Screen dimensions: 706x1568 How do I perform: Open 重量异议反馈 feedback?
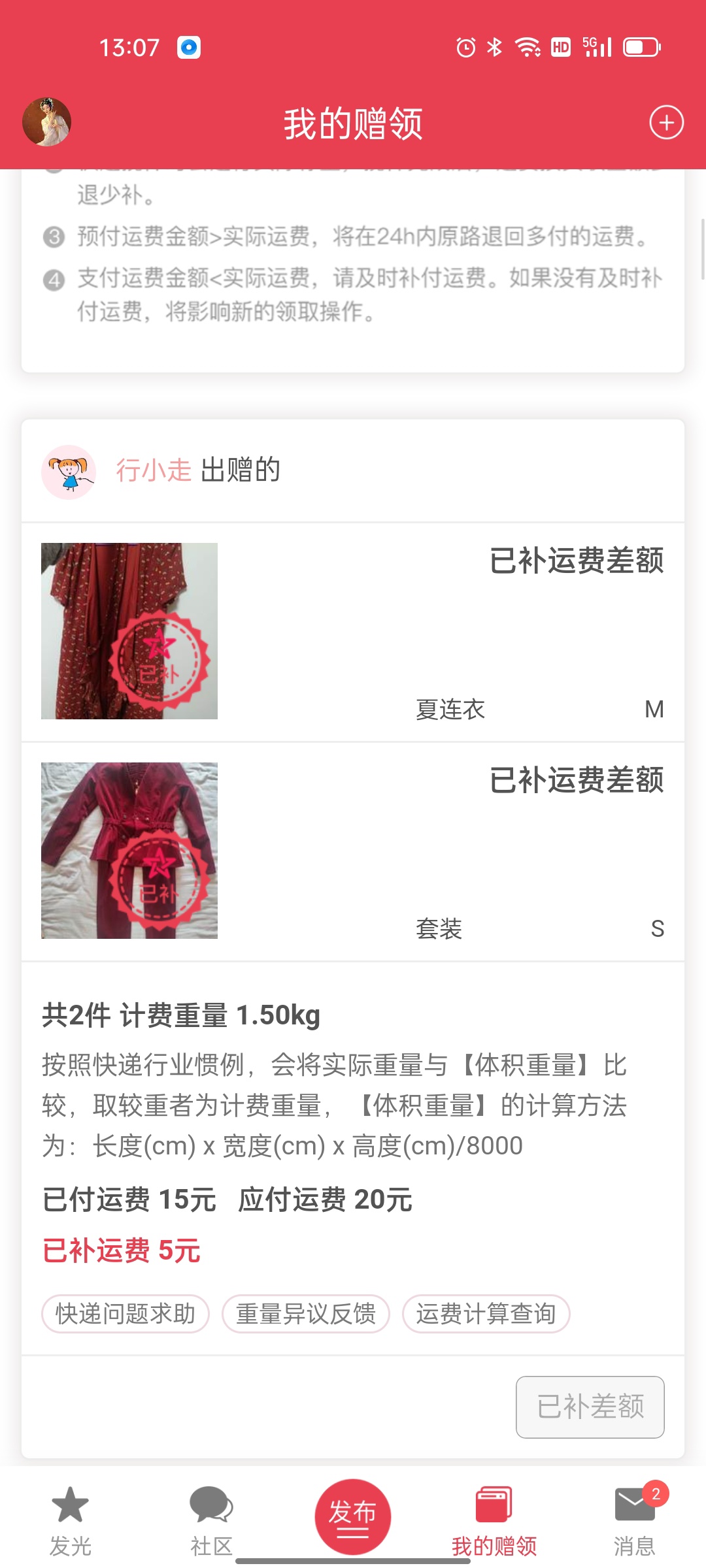[x=306, y=1313]
